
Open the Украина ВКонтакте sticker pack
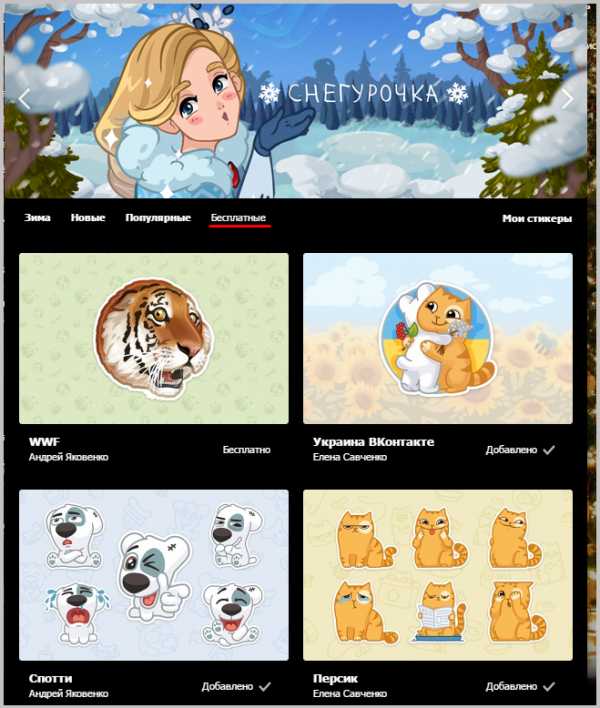point(438,338)
